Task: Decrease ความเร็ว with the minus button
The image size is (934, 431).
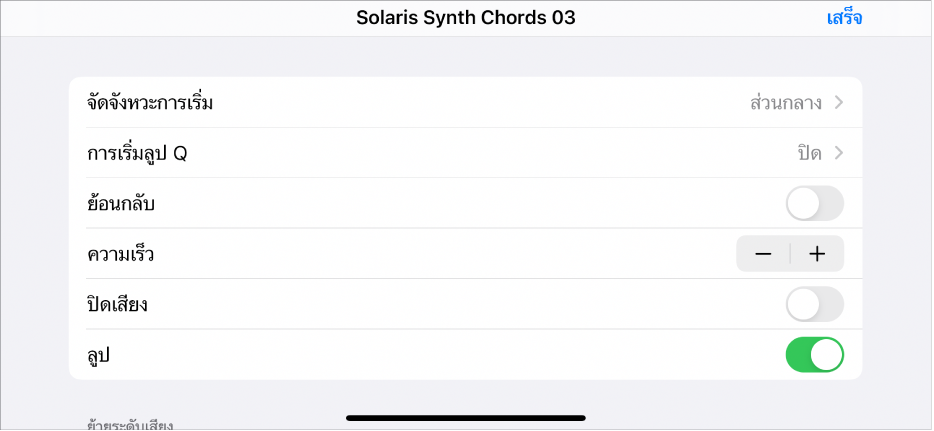Action: 763,254
